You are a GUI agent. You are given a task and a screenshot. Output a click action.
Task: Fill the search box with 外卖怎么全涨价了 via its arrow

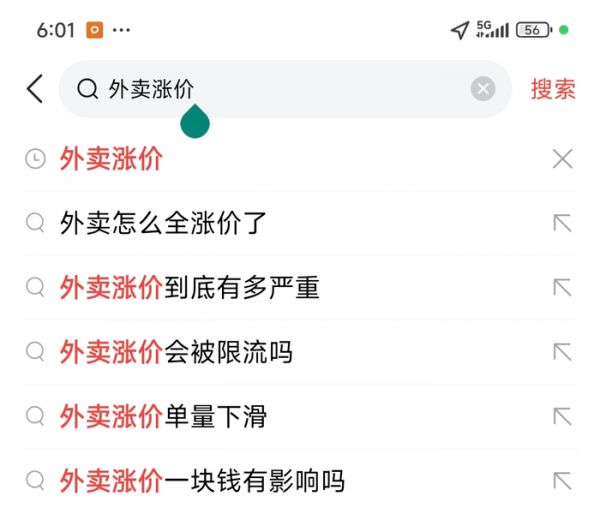click(x=562, y=223)
